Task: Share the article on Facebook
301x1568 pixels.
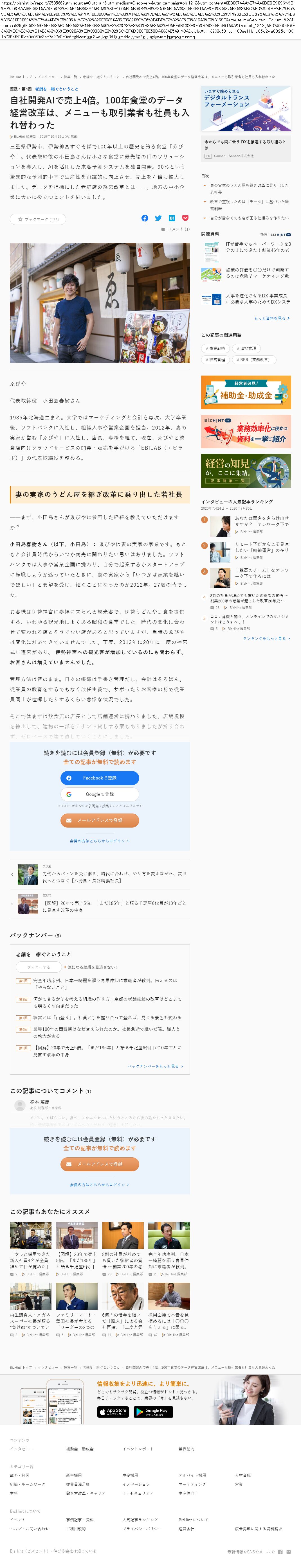Action: pyautogui.click(x=144, y=218)
